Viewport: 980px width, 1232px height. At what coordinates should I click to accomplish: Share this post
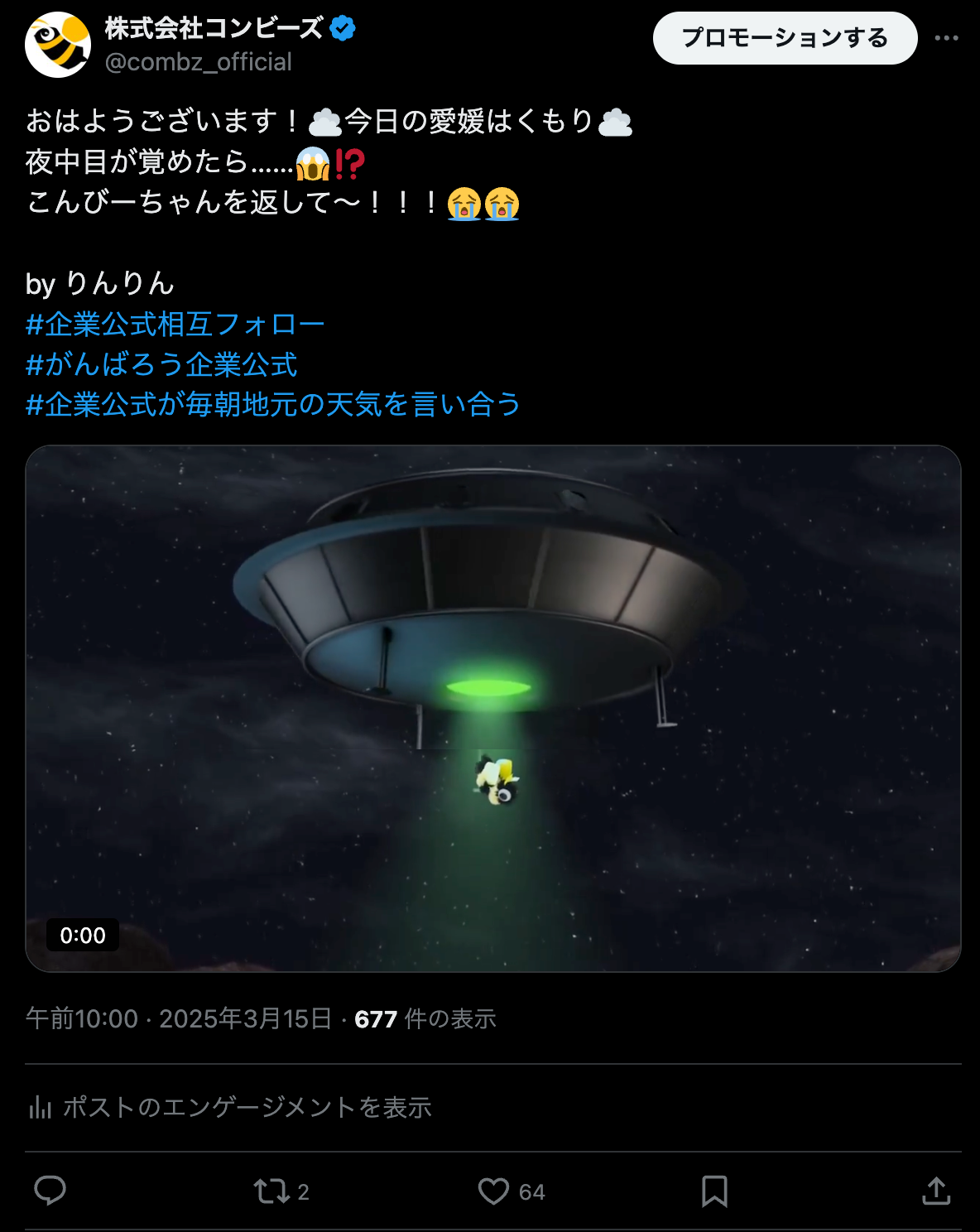tap(936, 1191)
